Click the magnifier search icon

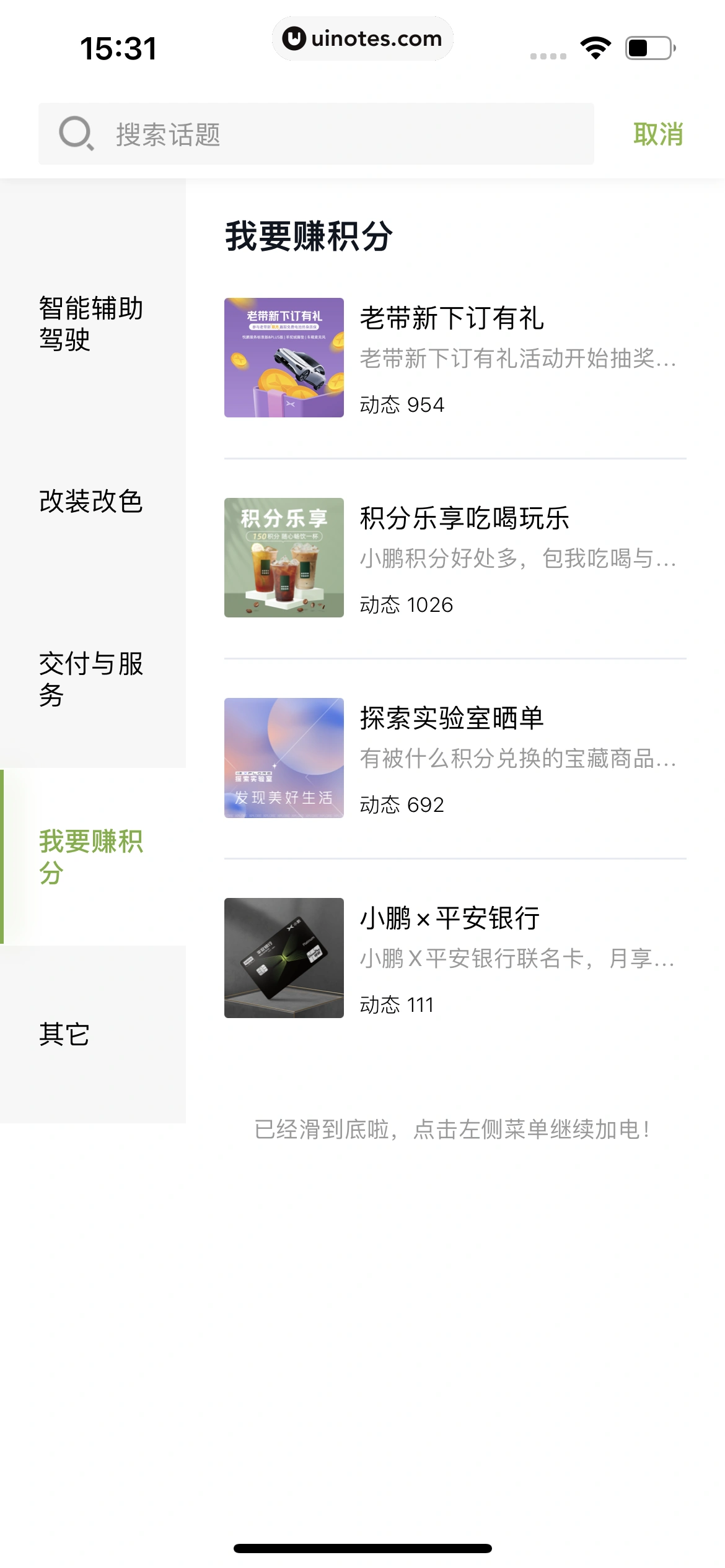[x=76, y=133]
